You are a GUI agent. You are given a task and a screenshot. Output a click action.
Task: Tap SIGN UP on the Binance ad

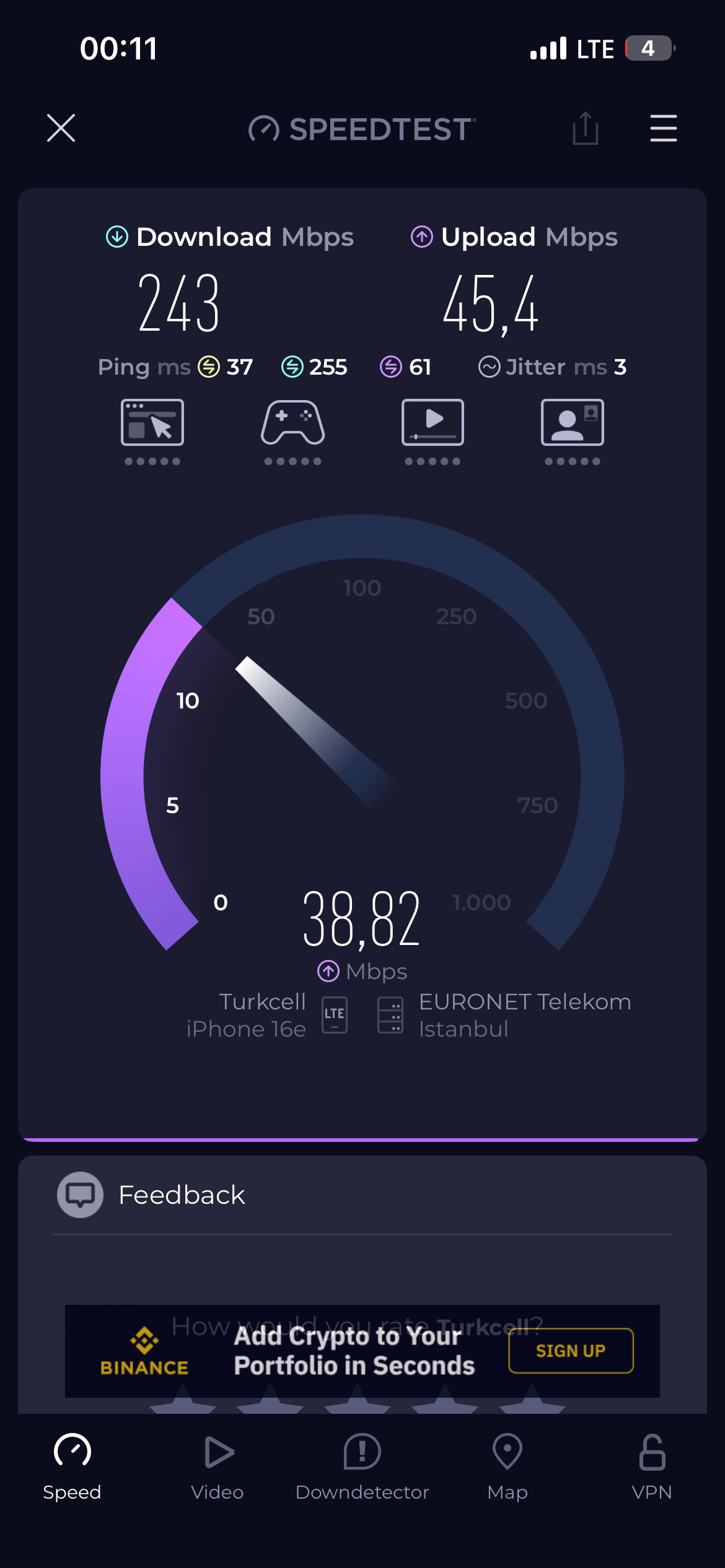click(x=571, y=1351)
